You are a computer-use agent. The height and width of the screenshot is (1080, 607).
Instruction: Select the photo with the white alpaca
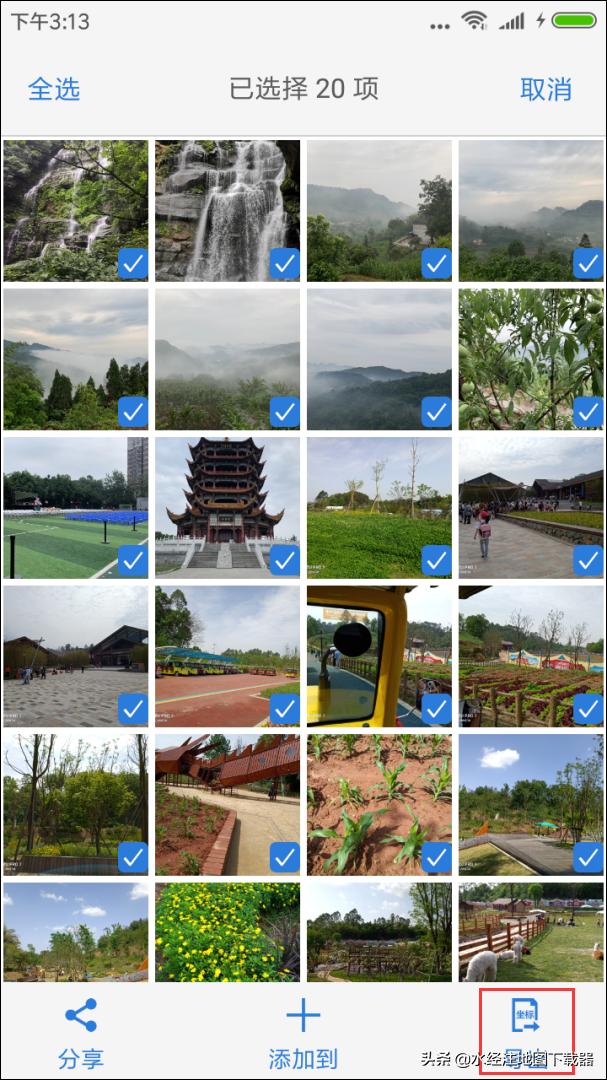point(530,931)
